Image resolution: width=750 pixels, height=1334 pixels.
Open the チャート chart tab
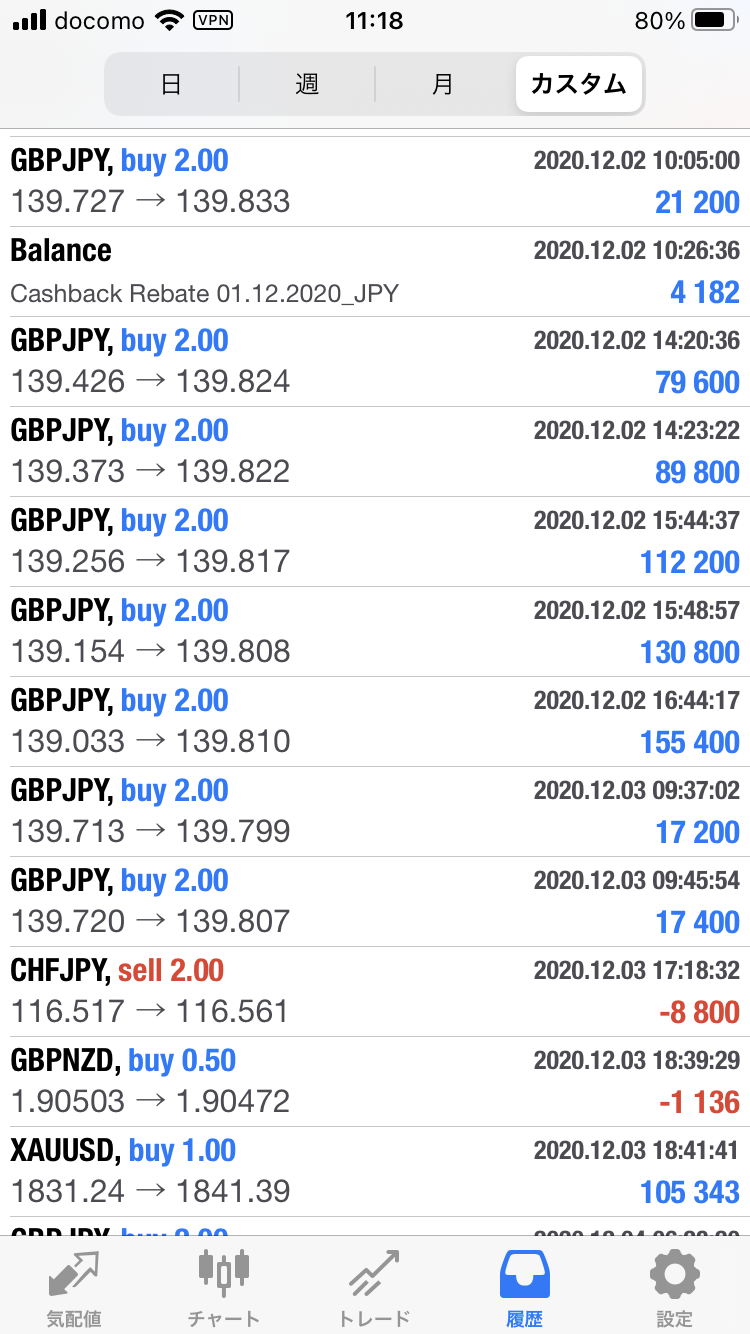(224, 1286)
